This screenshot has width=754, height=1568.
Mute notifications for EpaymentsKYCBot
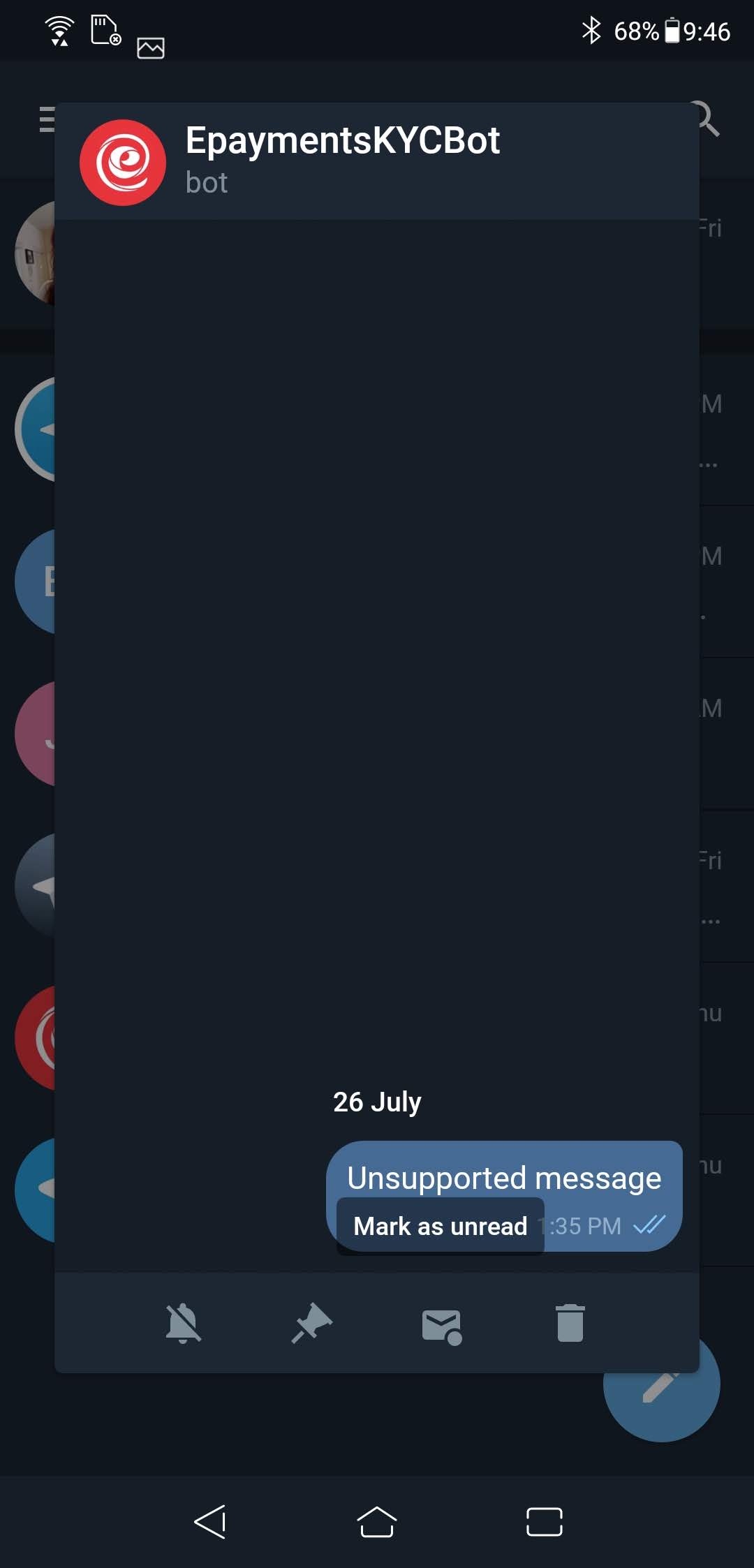click(x=184, y=1323)
